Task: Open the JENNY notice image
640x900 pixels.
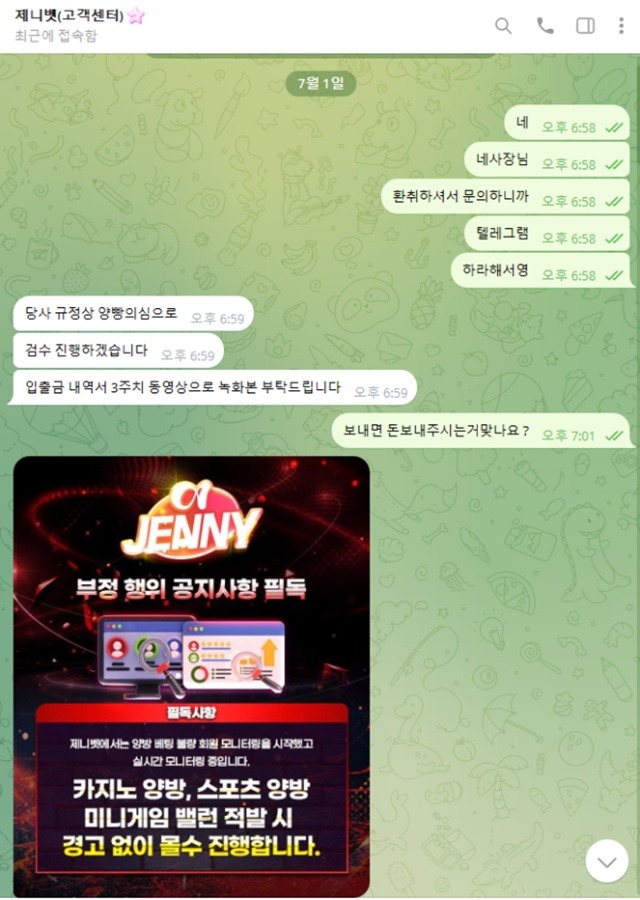Action: [190, 676]
